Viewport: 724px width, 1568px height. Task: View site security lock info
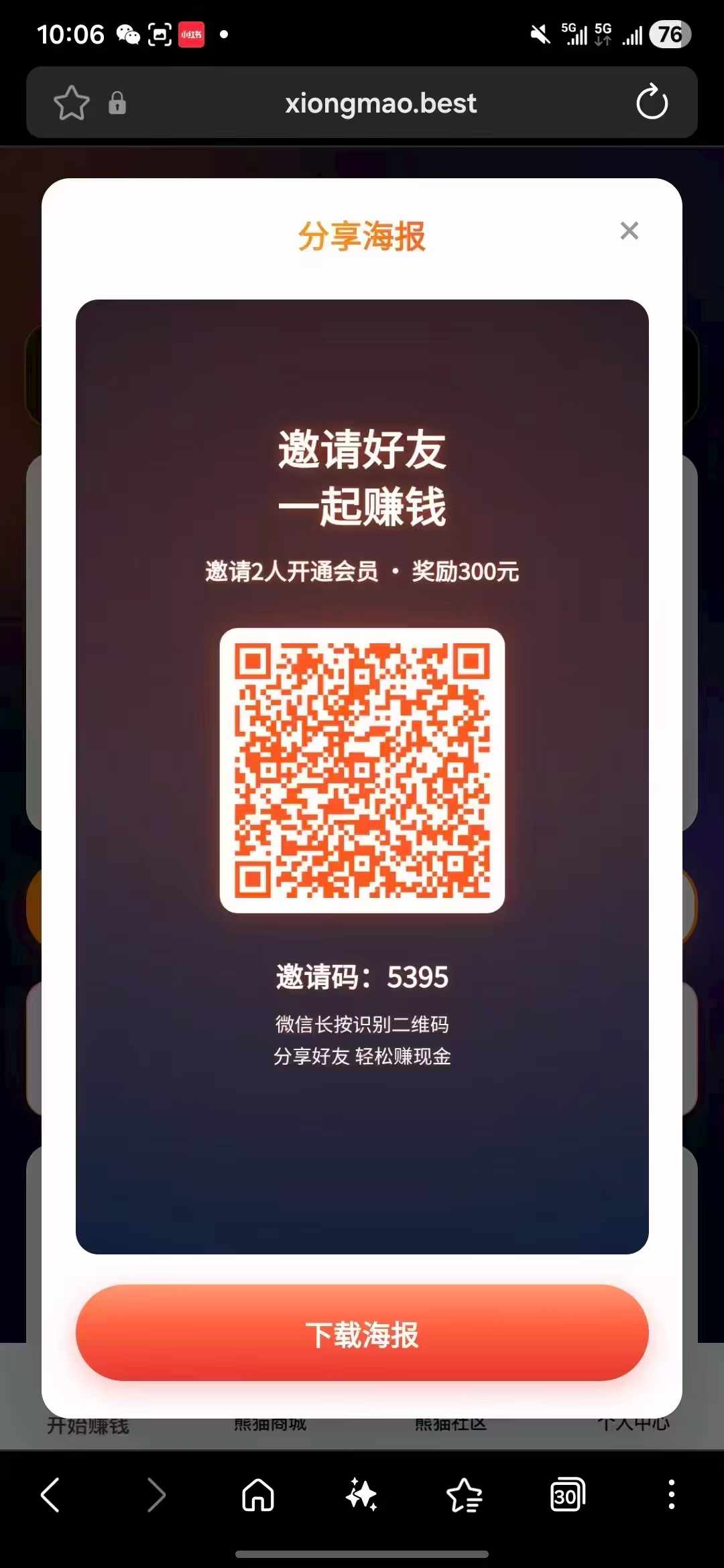(x=117, y=103)
